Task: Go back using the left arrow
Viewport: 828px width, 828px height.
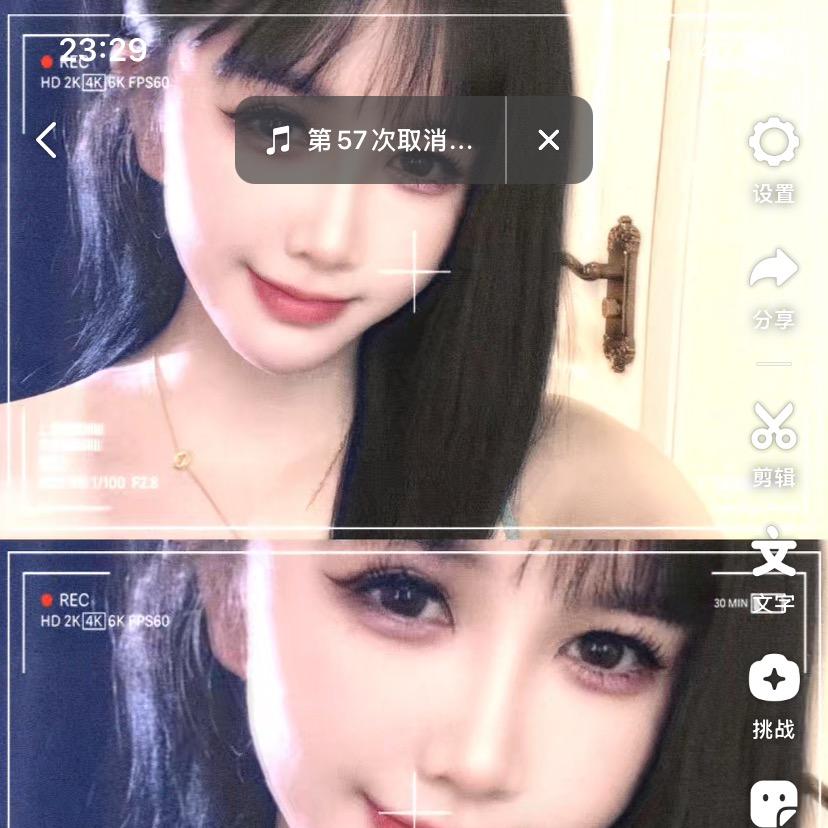Action: coord(46,140)
